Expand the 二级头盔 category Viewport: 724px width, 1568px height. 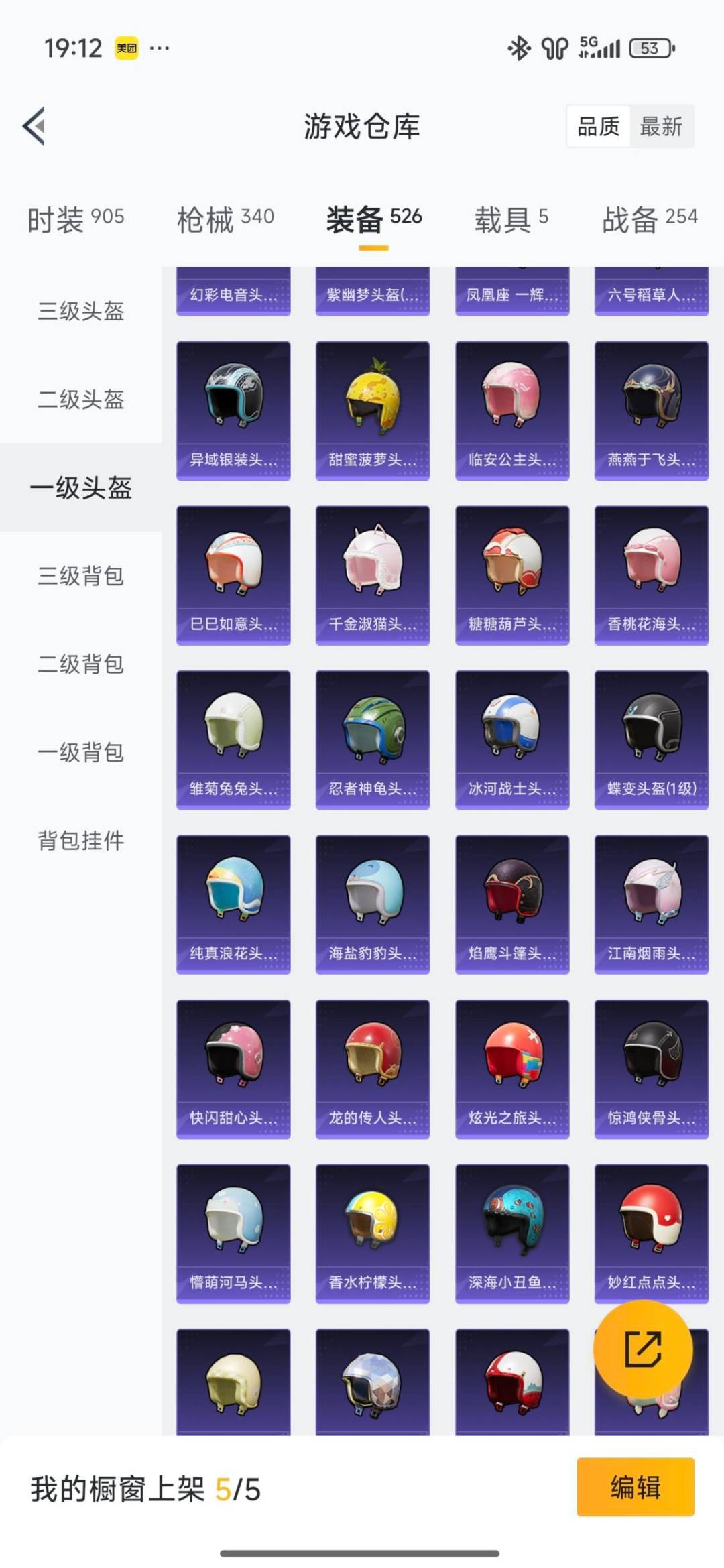pyautogui.click(x=80, y=400)
